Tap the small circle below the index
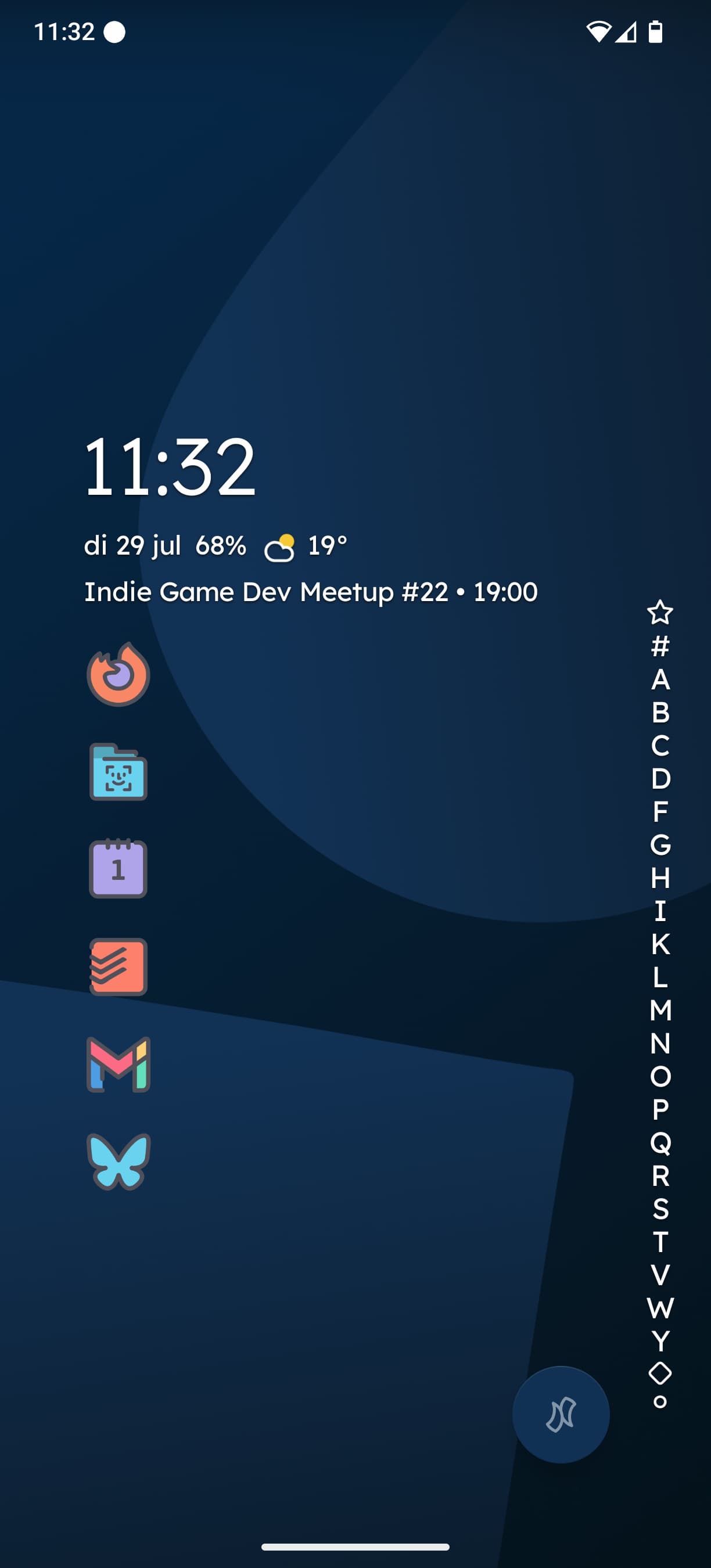Viewport: 711px width, 1568px height. [660, 1402]
